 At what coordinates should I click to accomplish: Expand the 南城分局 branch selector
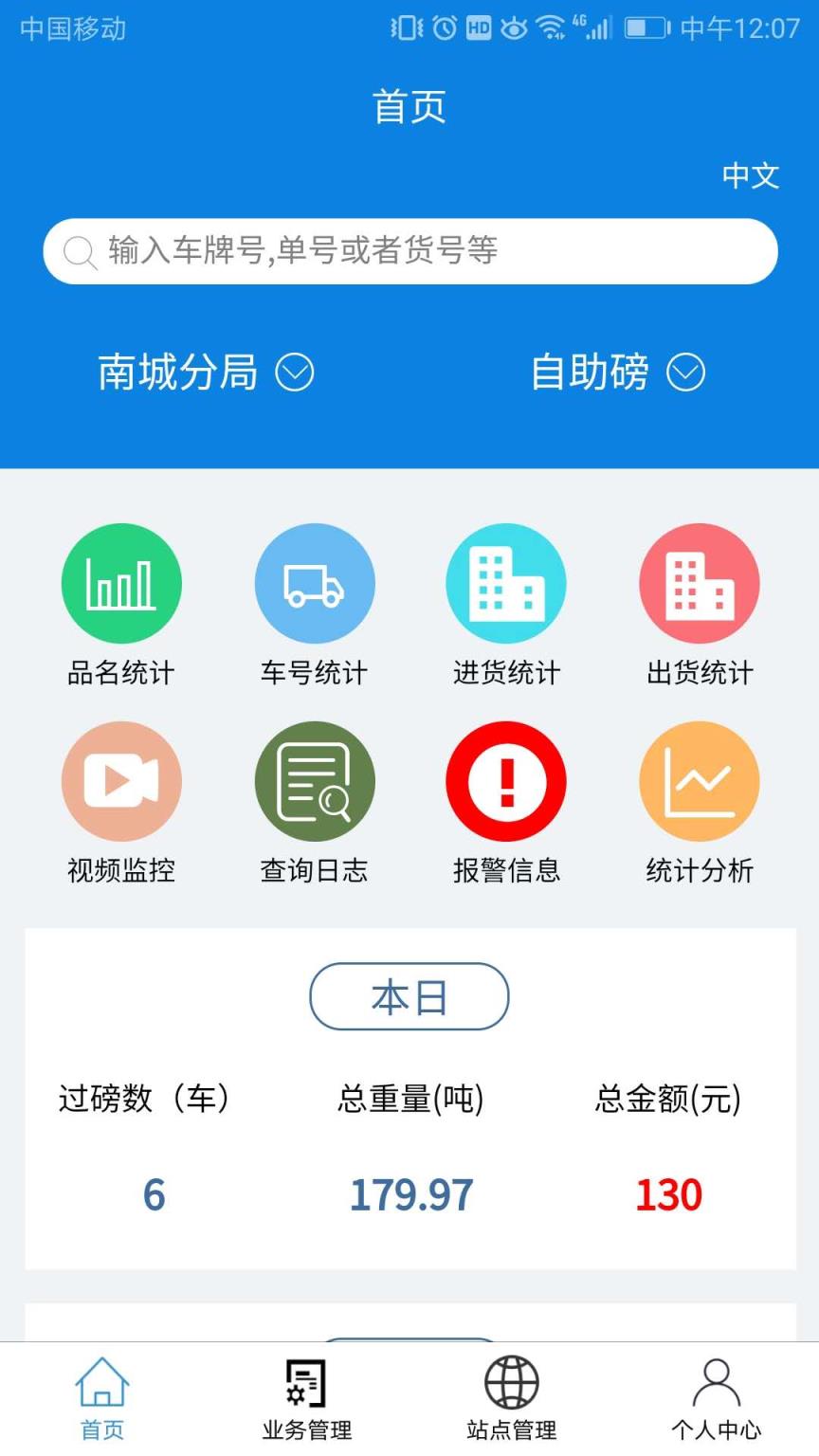pos(202,372)
